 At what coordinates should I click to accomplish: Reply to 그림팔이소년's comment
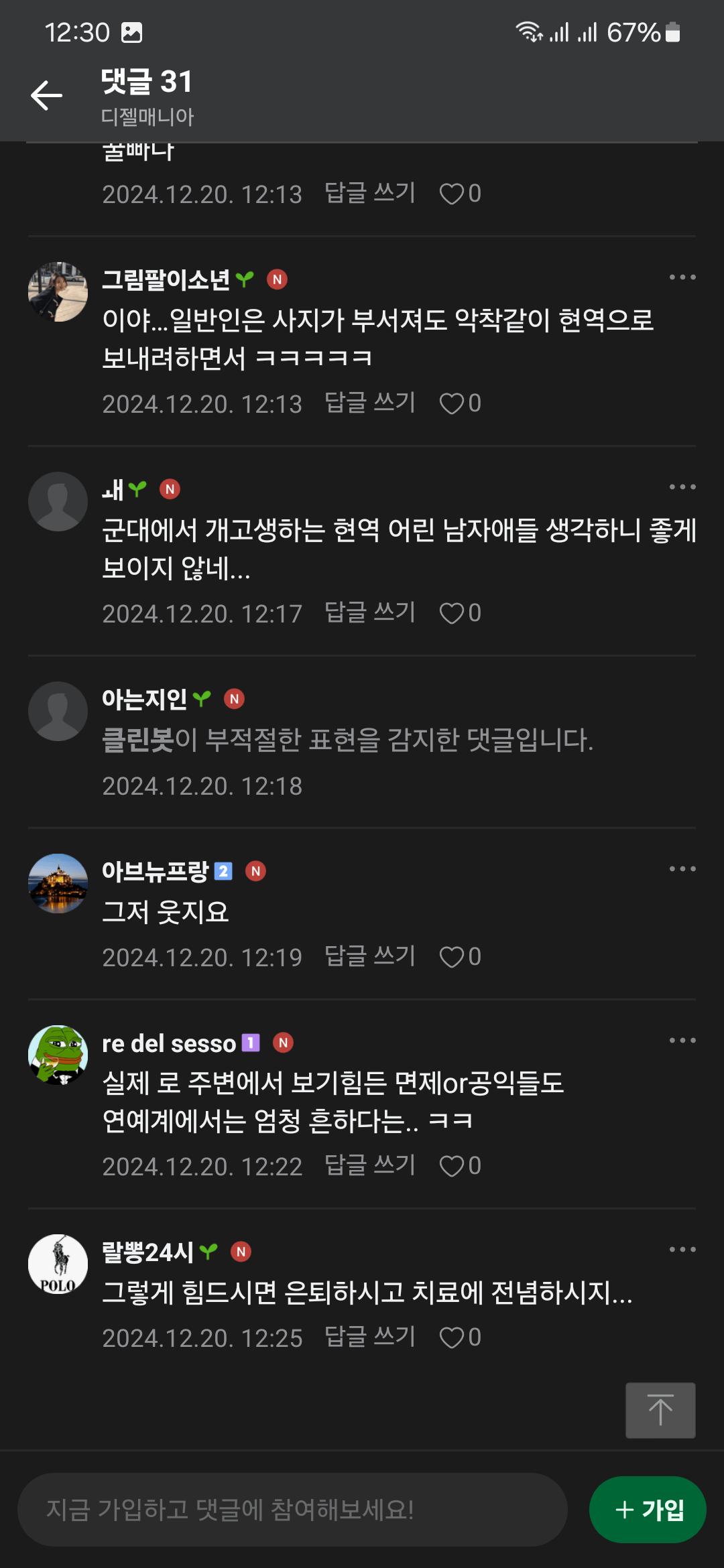(x=370, y=403)
